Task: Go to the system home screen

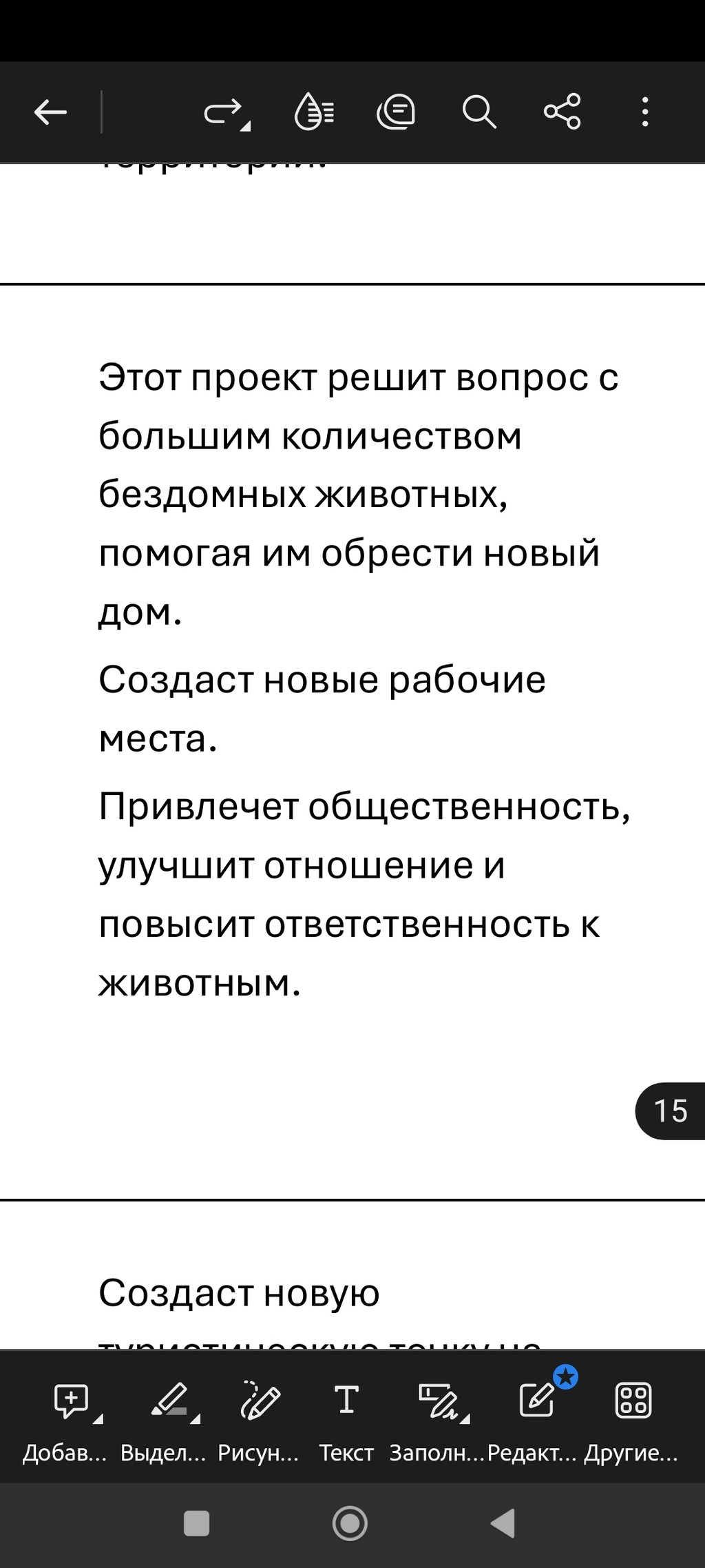Action: pos(350,1523)
